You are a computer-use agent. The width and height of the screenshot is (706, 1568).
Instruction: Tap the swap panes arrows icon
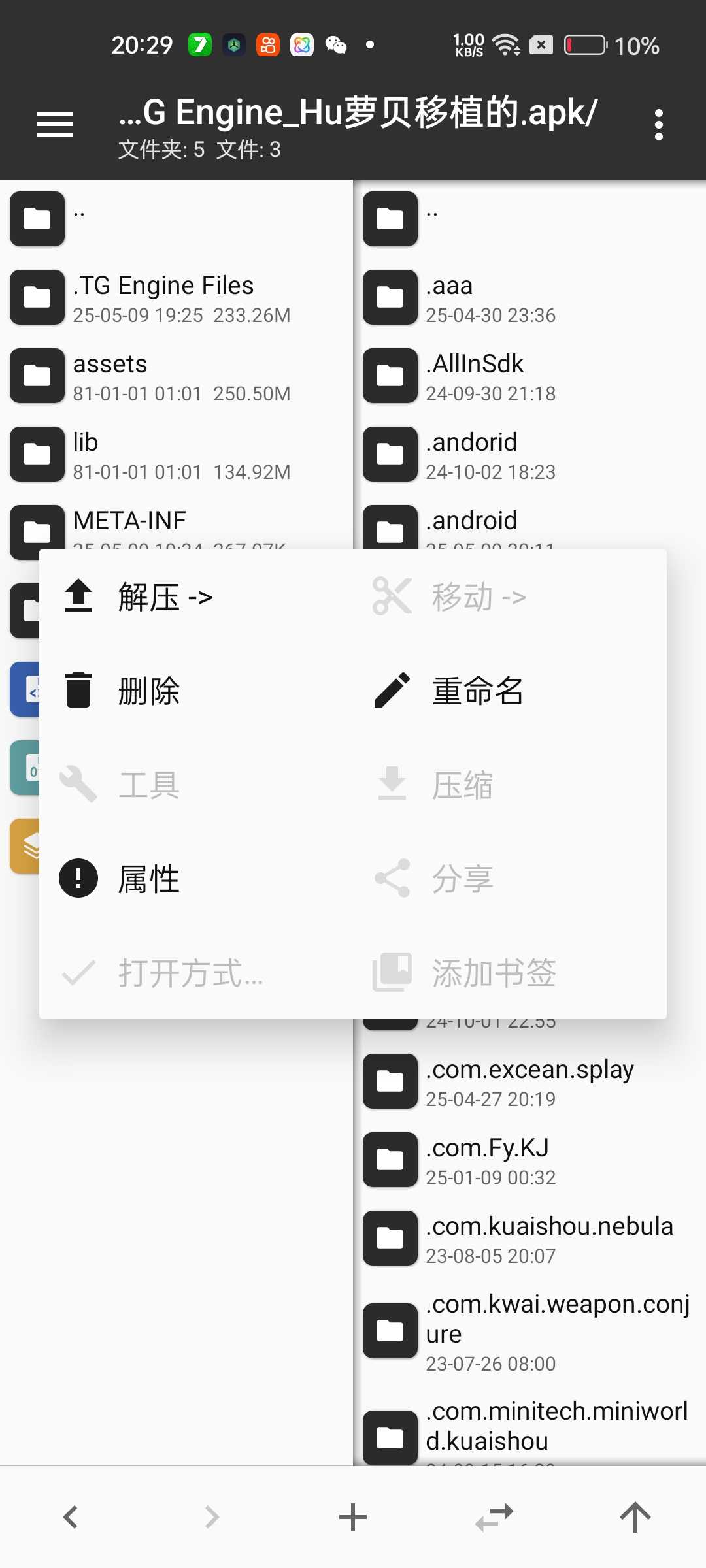[494, 1517]
